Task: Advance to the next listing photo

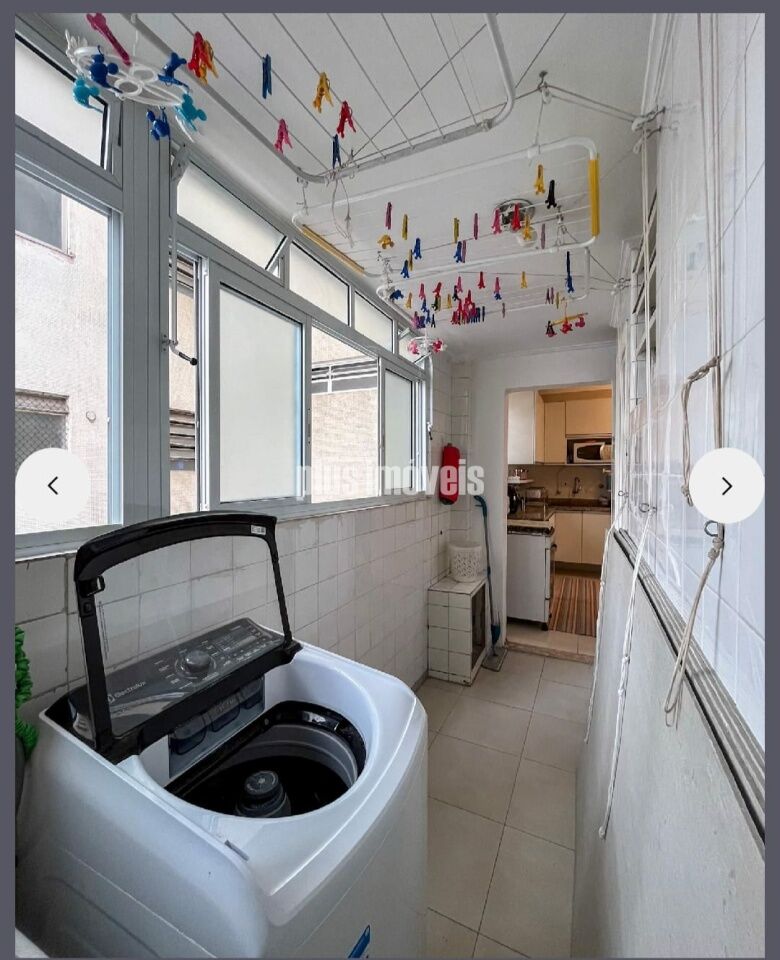Action: click(x=726, y=486)
